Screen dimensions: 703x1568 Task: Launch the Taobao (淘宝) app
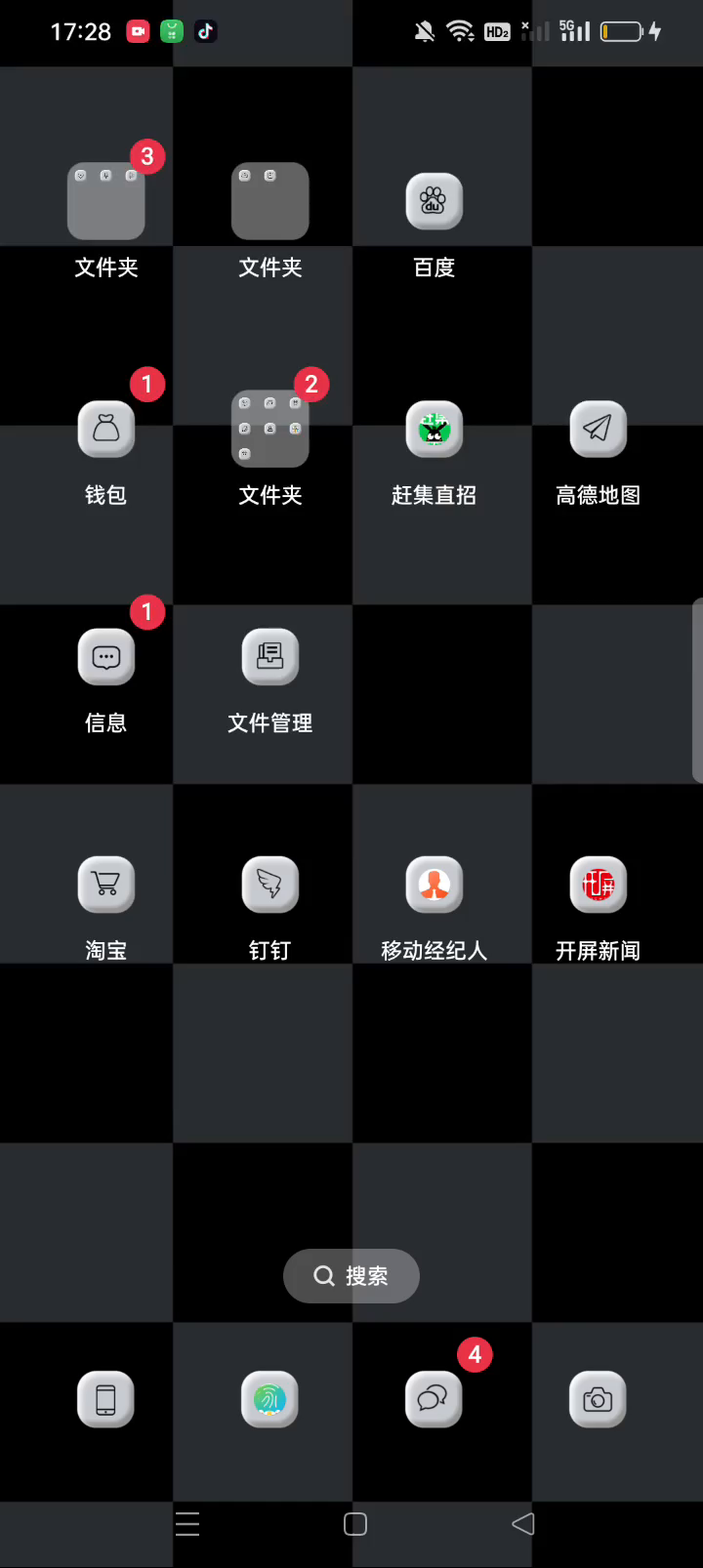(x=105, y=885)
